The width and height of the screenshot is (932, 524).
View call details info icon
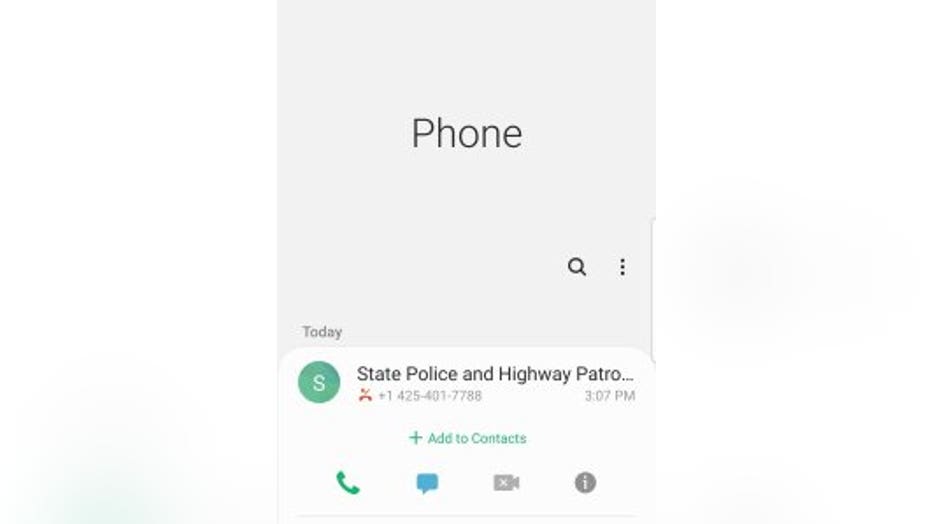(x=585, y=483)
